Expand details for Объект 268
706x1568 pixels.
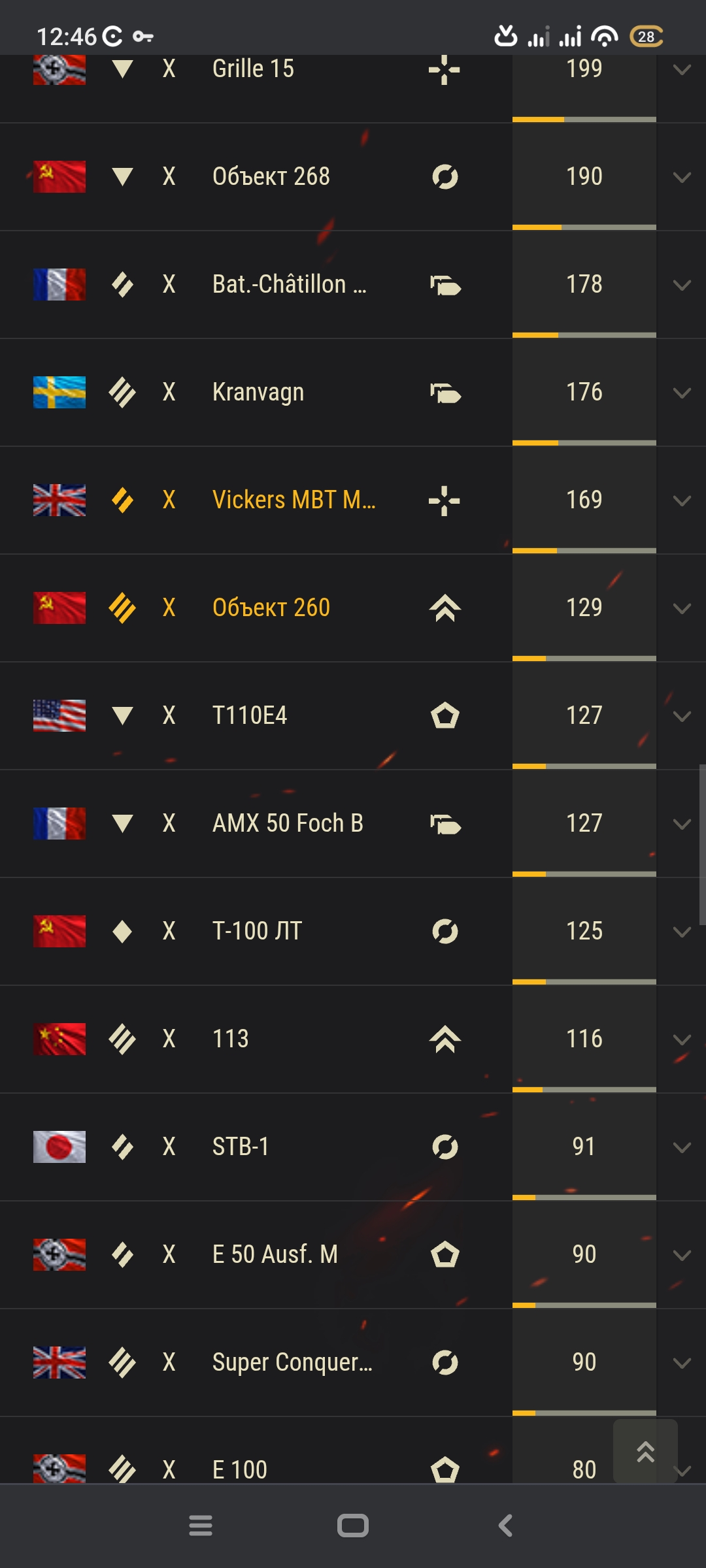682,178
